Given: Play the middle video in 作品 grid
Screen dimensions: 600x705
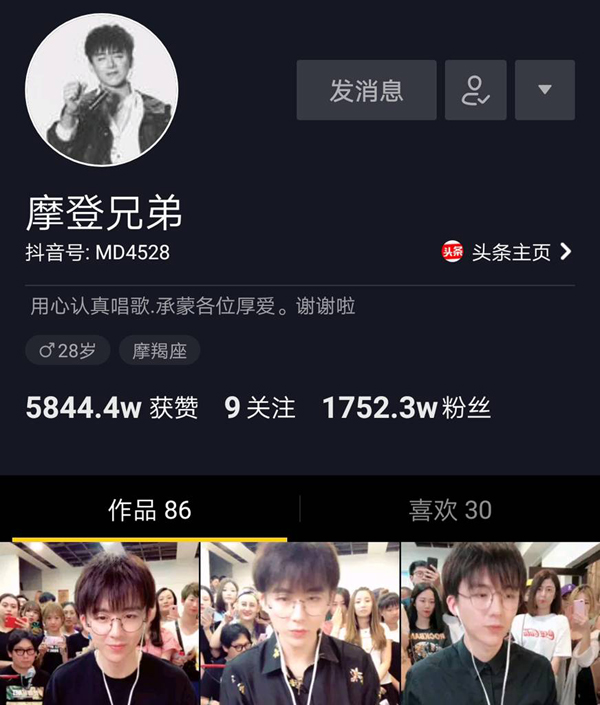Looking at the screenshot, I should 299,624.
